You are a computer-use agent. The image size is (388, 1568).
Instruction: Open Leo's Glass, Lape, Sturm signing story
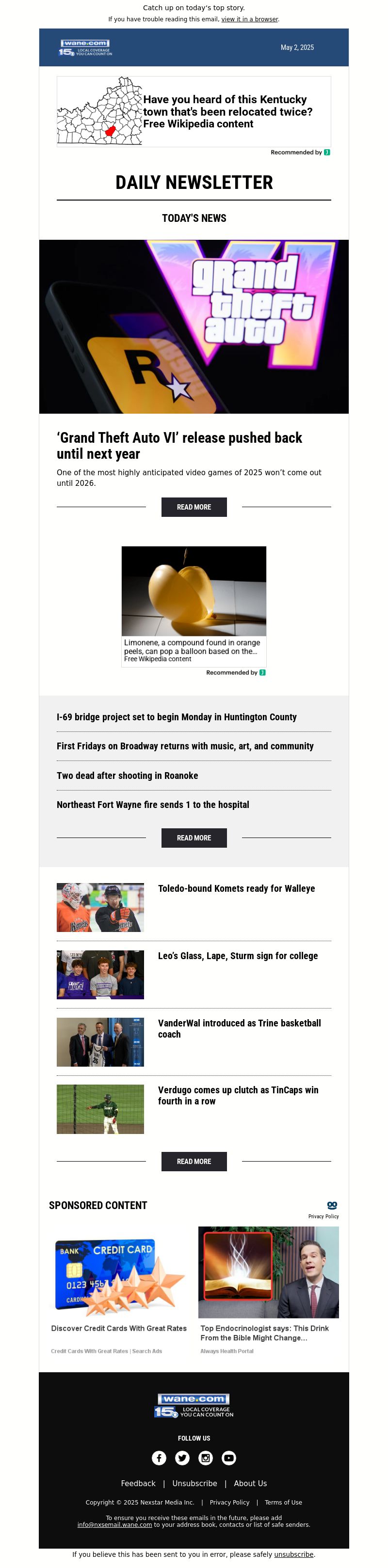[238, 956]
